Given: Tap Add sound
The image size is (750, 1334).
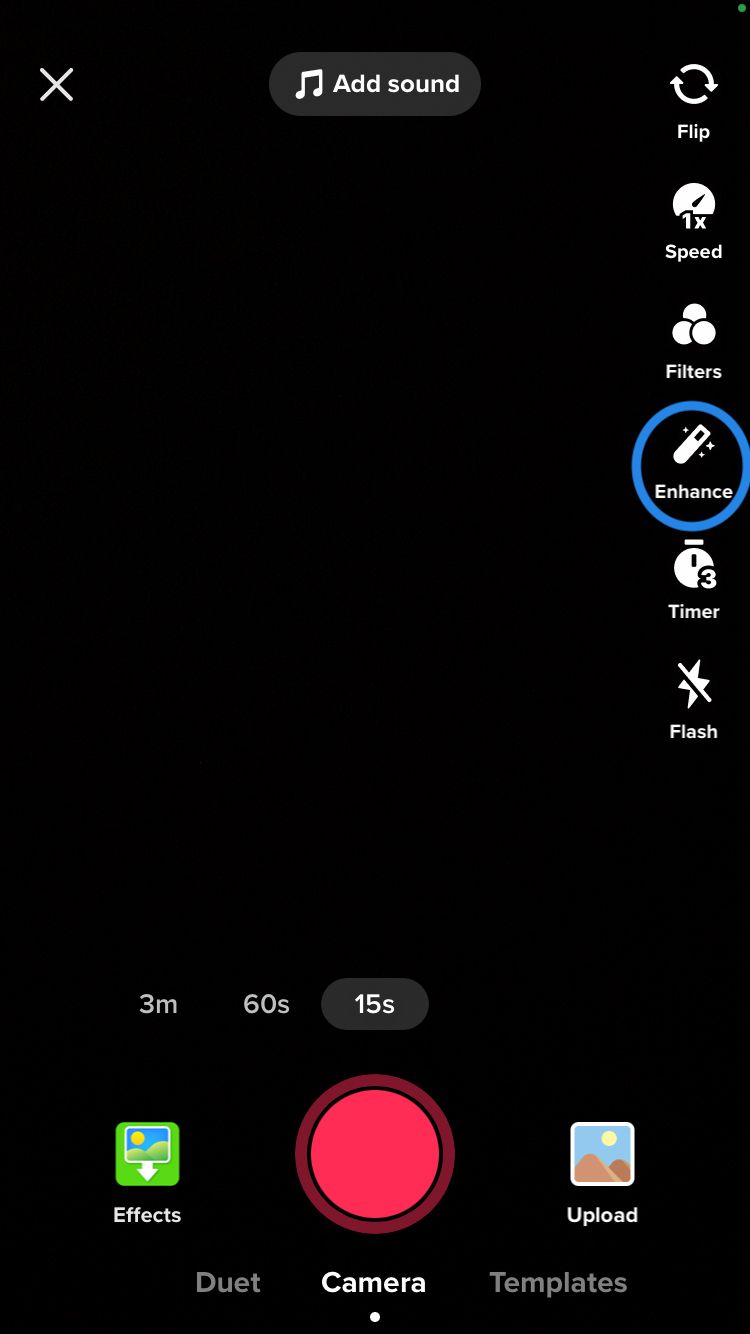Looking at the screenshot, I should [375, 84].
